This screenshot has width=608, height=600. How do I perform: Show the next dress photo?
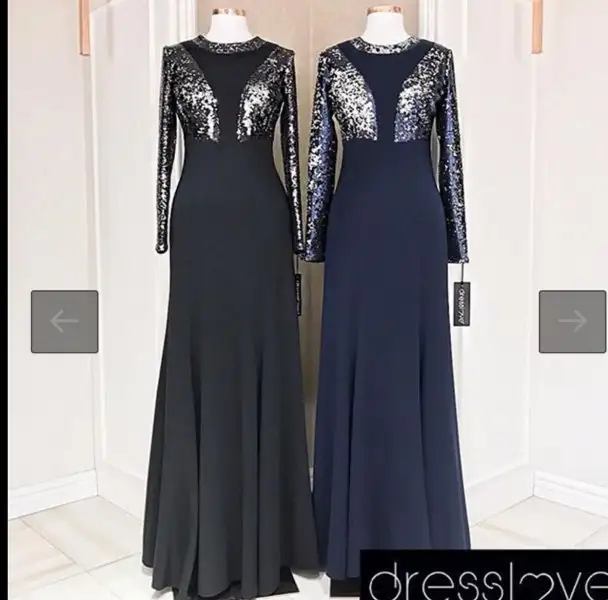point(572,322)
